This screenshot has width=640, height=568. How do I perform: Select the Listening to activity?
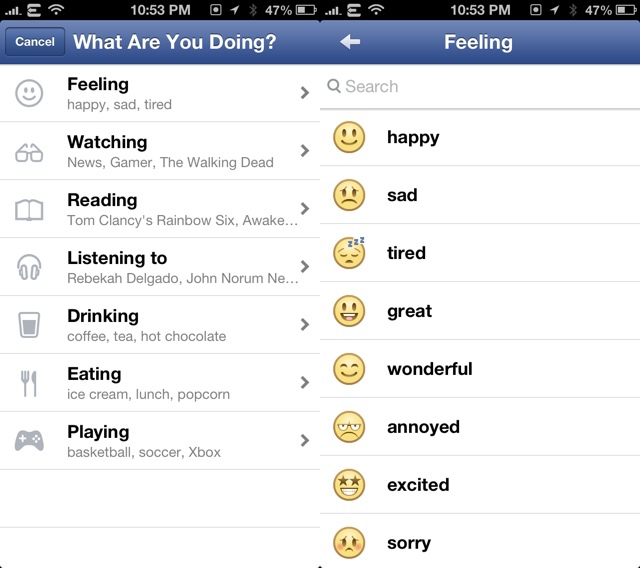coord(160,267)
